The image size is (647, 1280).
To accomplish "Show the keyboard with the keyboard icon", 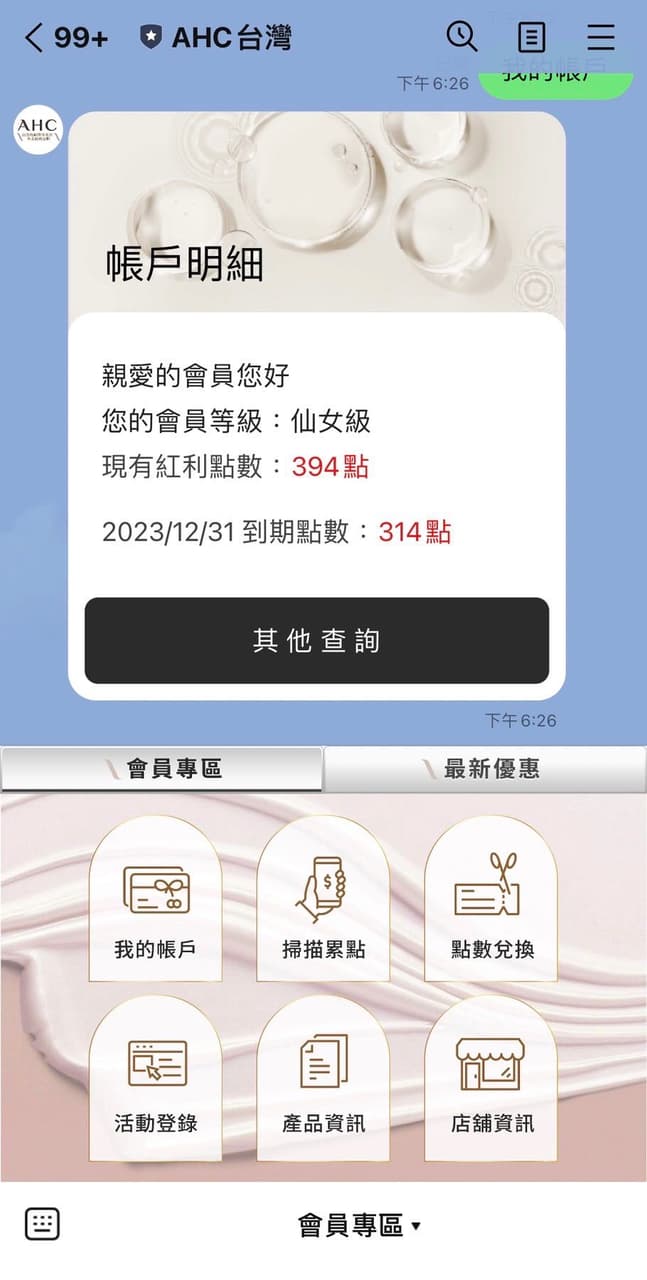I will [42, 1224].
